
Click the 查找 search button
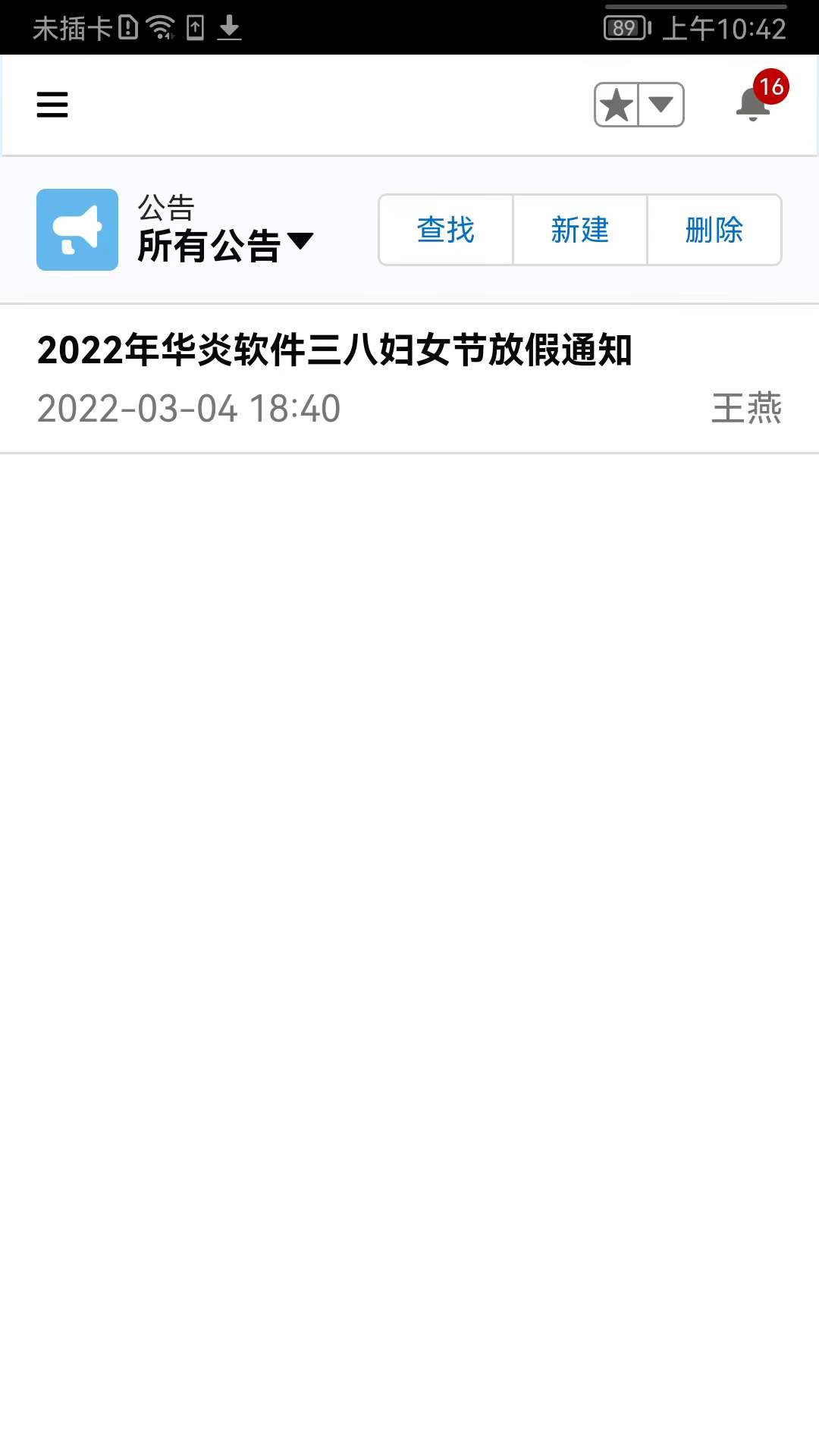(444, 230)
